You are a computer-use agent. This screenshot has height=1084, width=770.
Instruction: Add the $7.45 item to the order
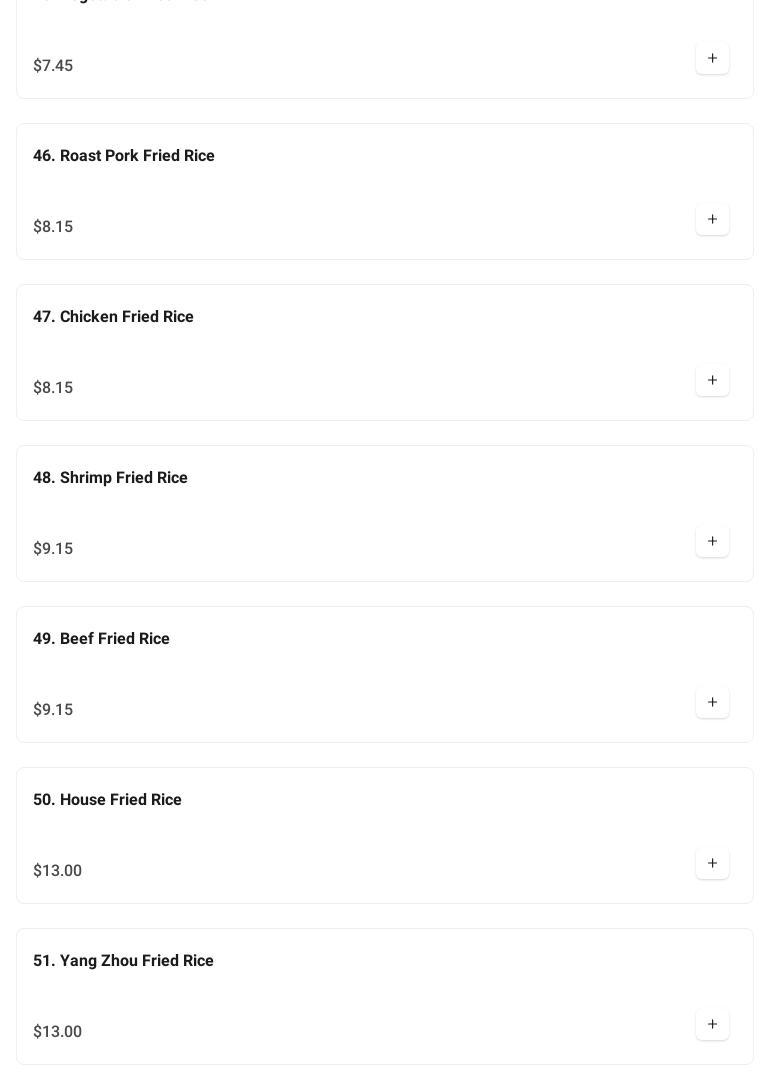[x=712, y=59]
